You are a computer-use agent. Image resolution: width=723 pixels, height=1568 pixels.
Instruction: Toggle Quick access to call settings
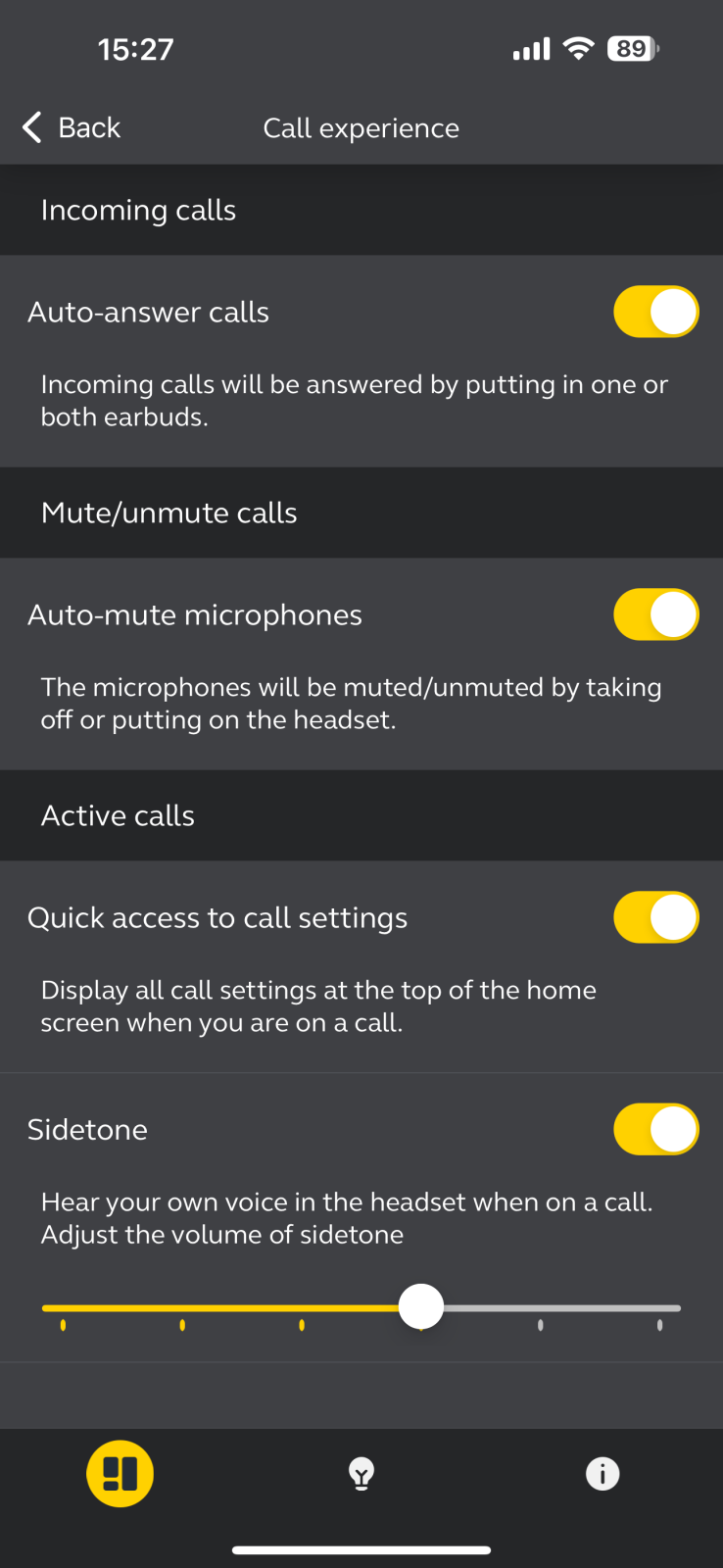[x=655, y=917]
